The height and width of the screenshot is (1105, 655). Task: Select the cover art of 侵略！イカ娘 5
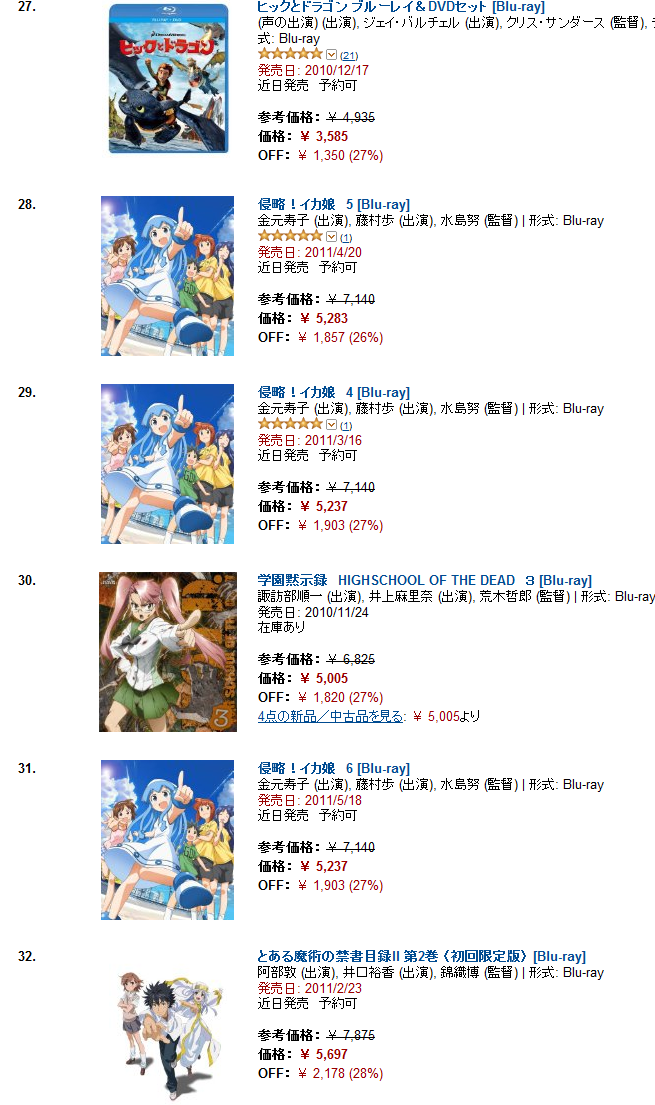click(x=168, y=276)
